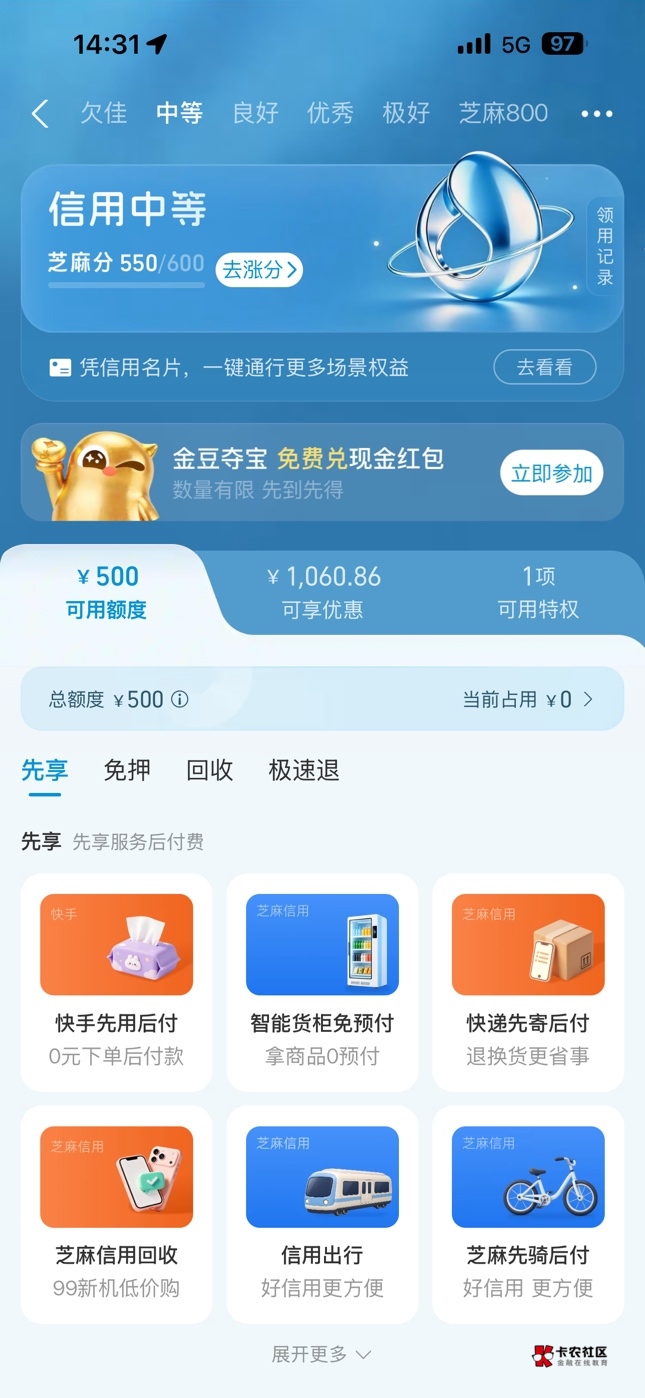Viewport: 645px width, 1398px height.
Task: Tap 去看看 for credit card benefits
Action: pyautogui.click(x=545, y=367)
